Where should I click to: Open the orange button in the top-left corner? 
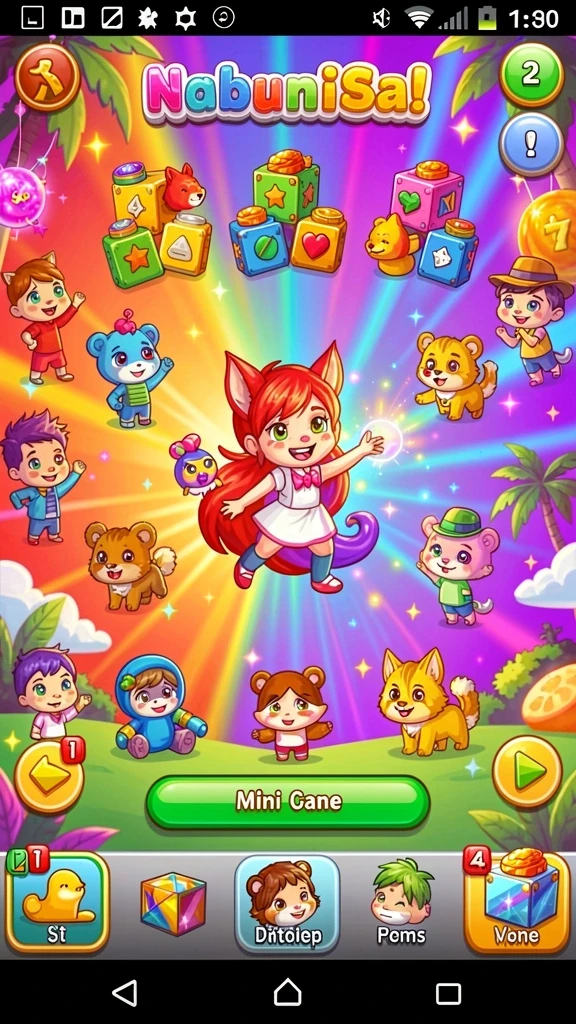(x=47, y=78)
